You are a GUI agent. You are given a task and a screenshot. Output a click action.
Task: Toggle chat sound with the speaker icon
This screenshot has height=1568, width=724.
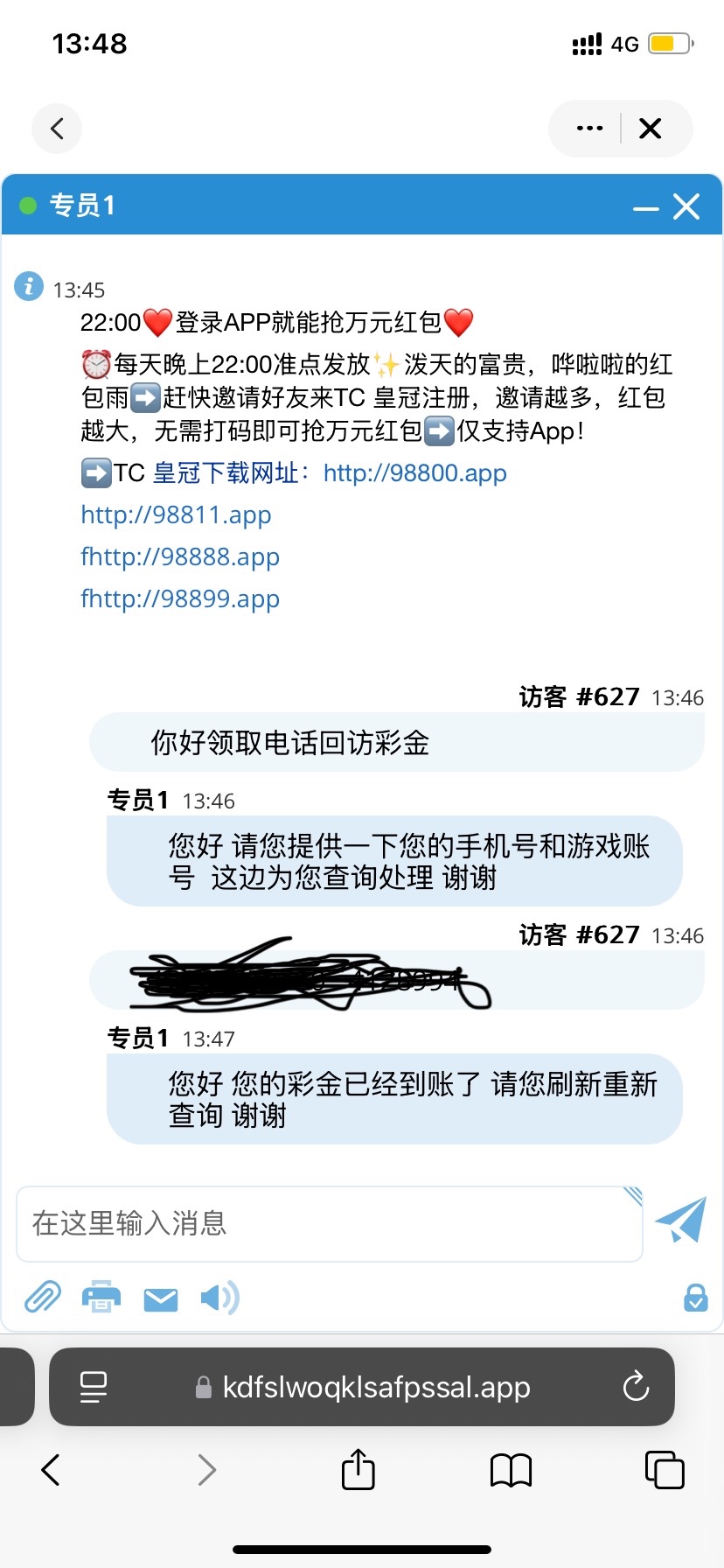click(x=219, y=1298)
